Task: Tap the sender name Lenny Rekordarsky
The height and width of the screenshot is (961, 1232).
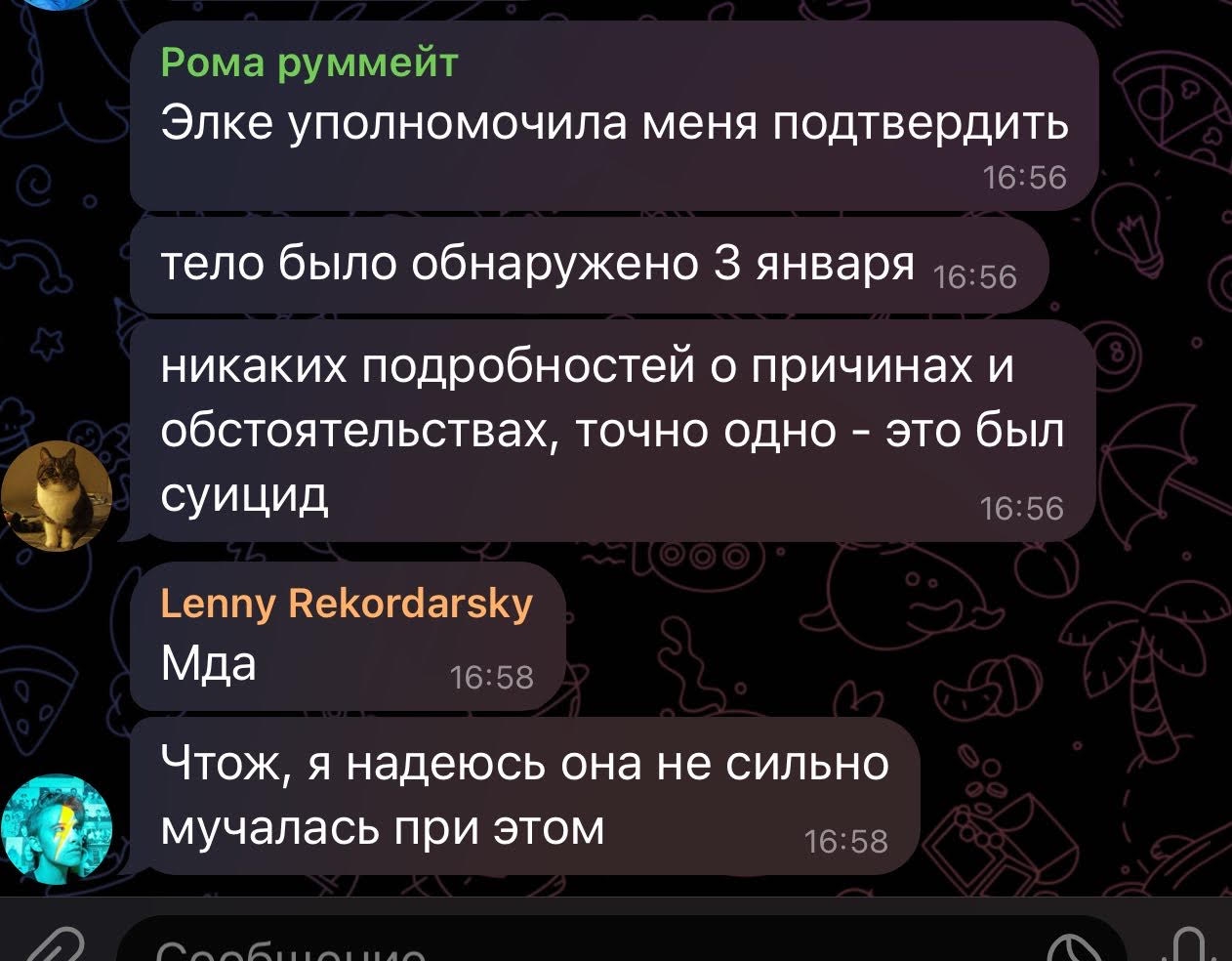Action: [x=347, y=604]
